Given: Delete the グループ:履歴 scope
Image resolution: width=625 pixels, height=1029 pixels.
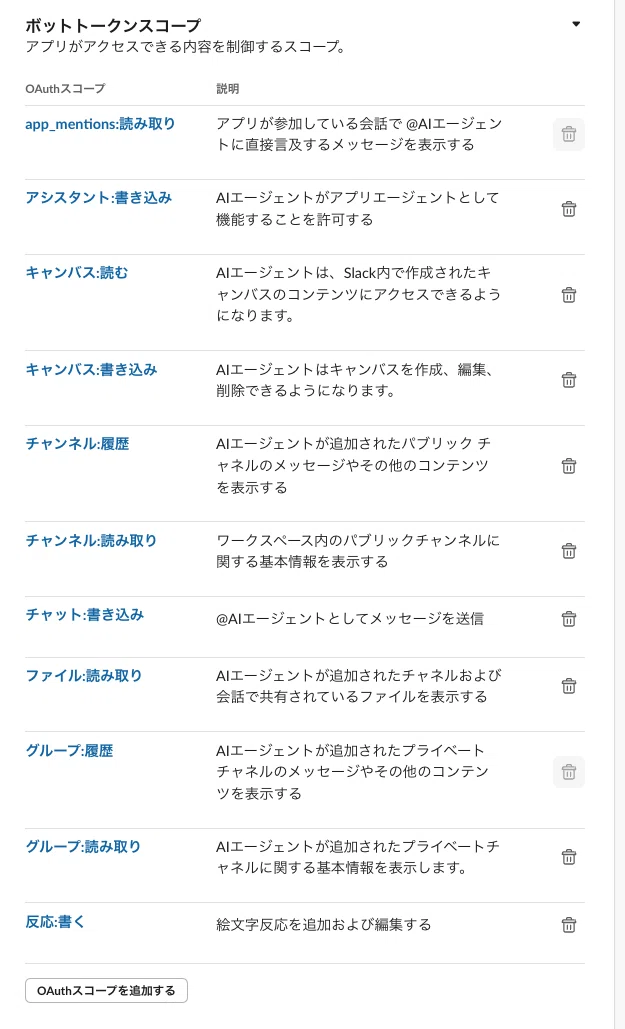Looking at the screenshot, I should [x=569, y=772].
